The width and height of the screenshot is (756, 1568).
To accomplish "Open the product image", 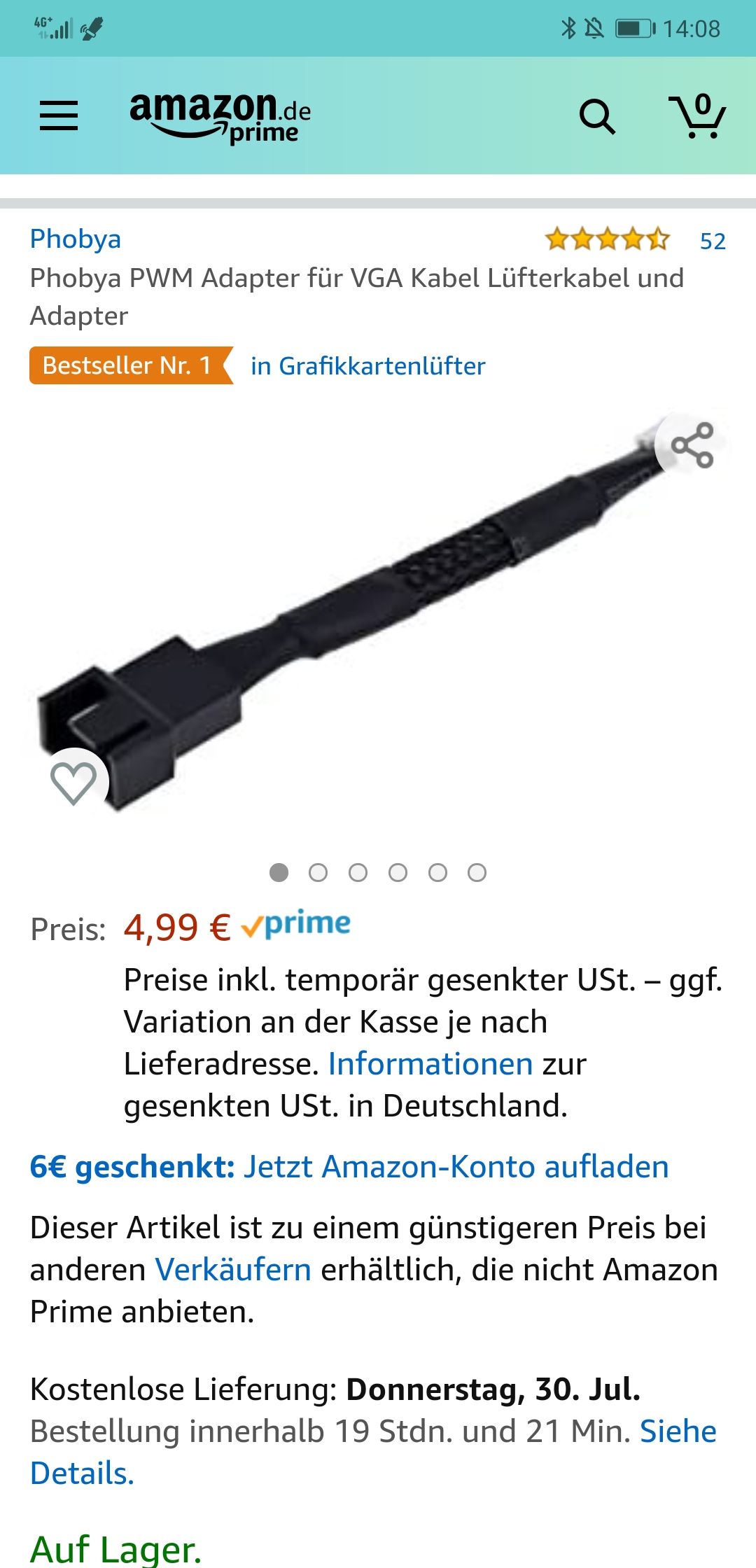I will 378,616.
